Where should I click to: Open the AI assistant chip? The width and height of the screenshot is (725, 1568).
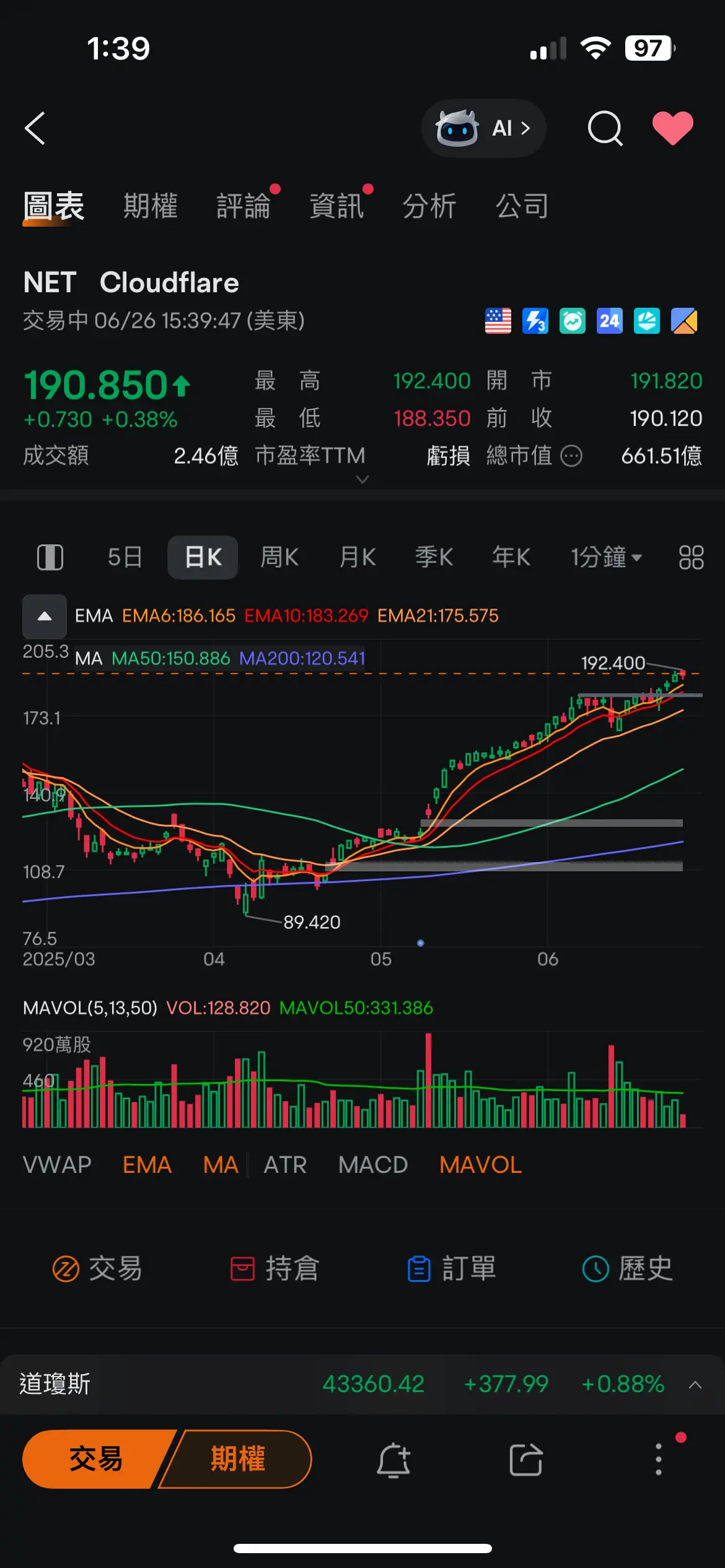483,128
